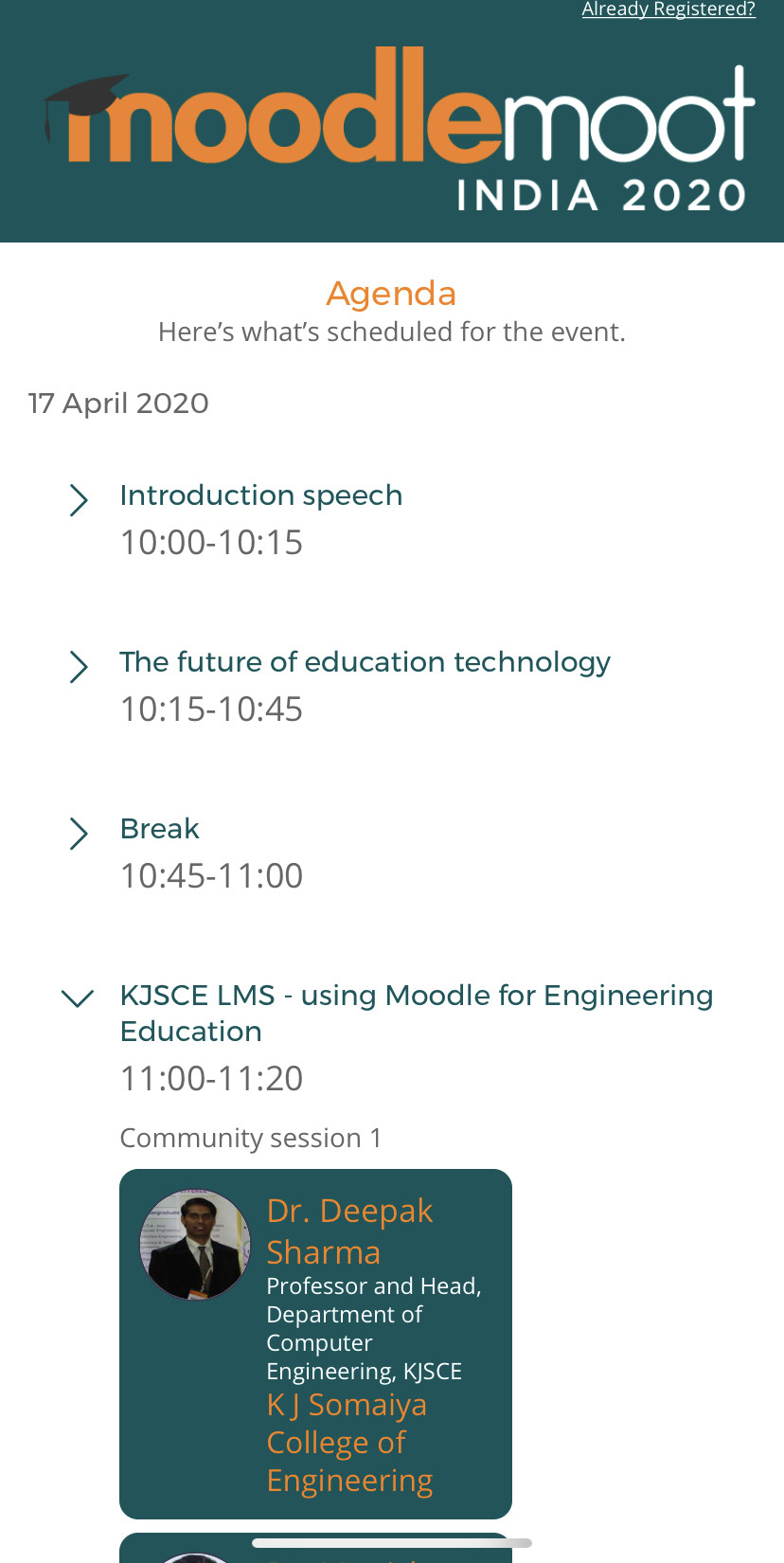
Task: Open the Already Registered? link
Action: (x=668, y=9)
